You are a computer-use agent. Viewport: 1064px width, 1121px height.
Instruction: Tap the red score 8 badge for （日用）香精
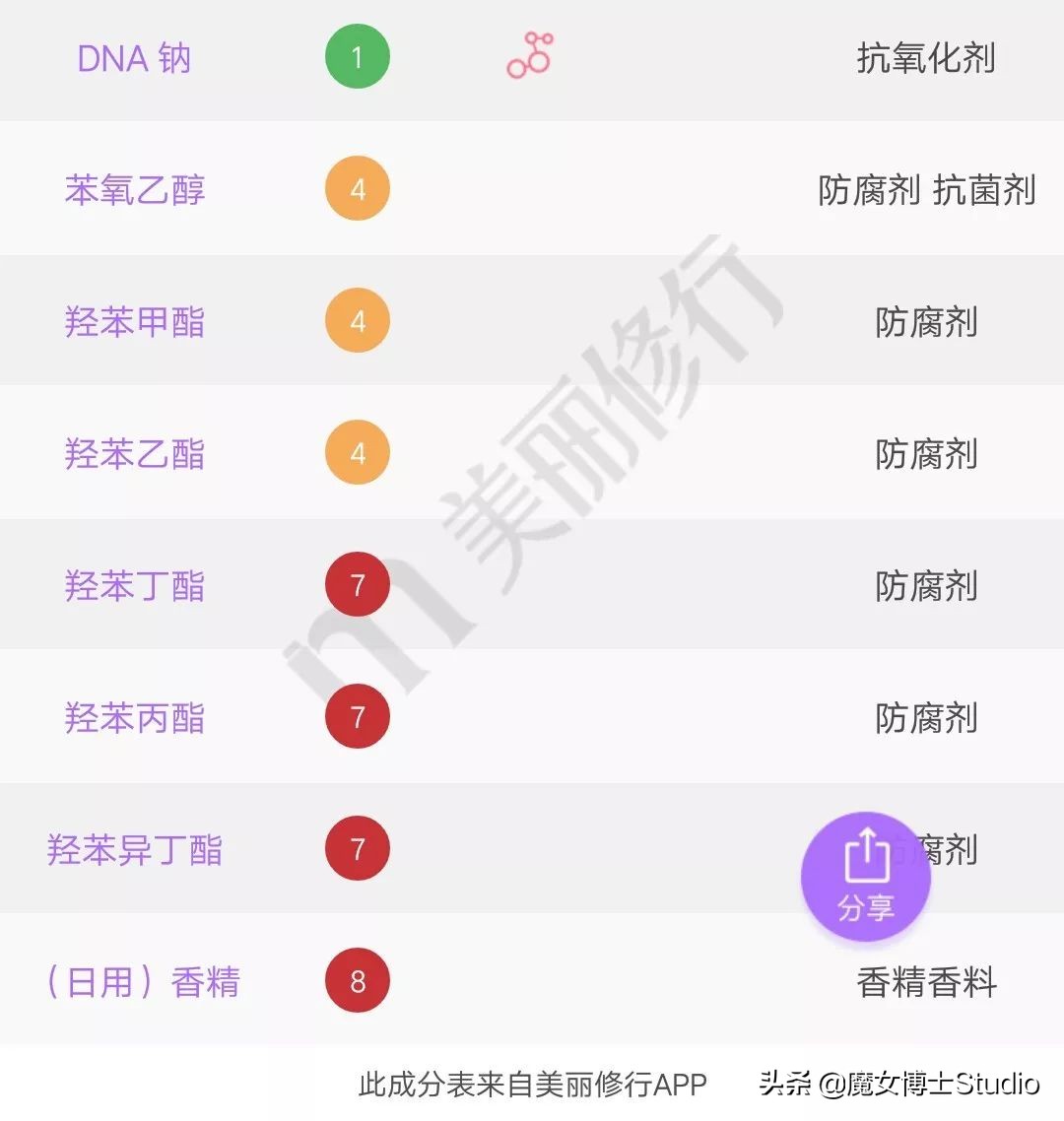[x=357, y=981]
